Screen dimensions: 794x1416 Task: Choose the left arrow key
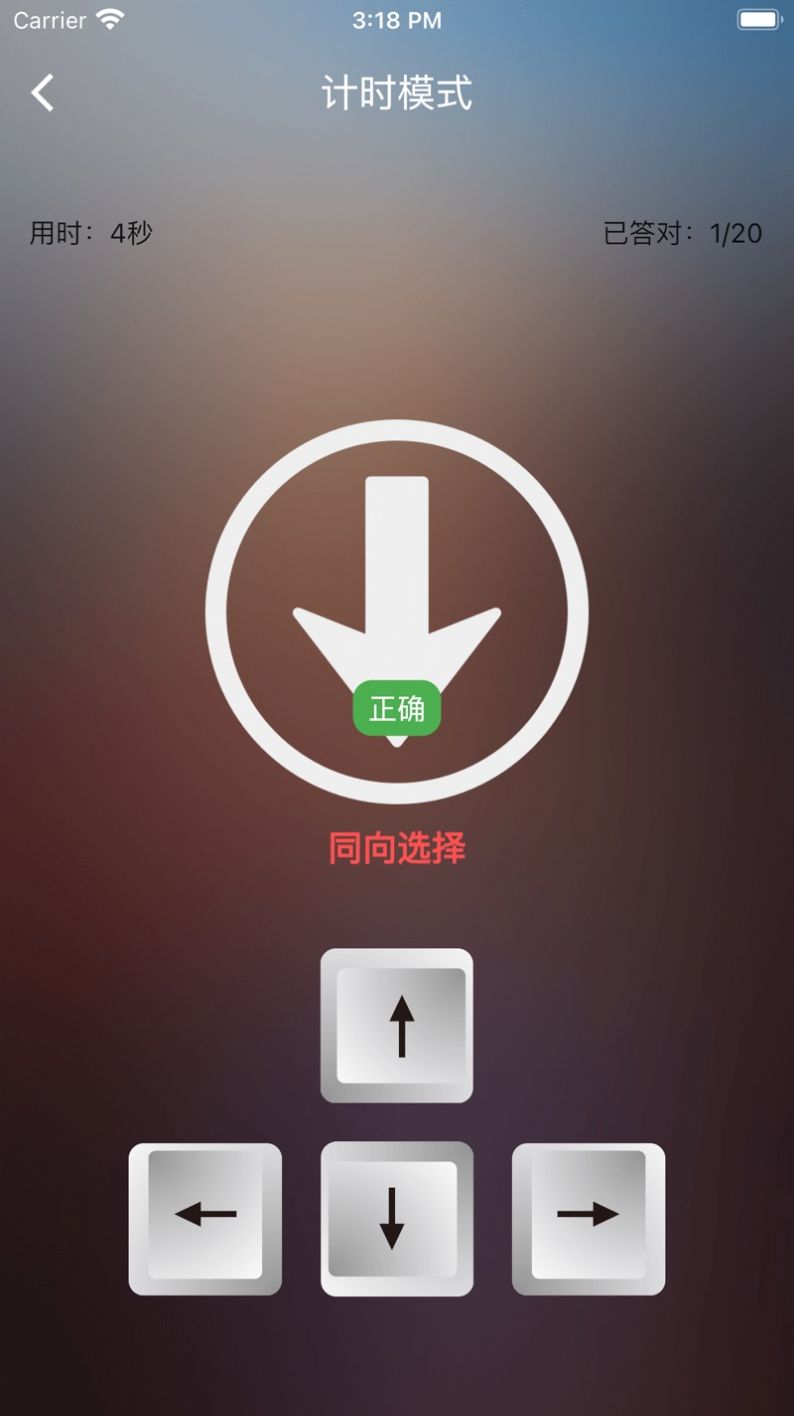205,1218
